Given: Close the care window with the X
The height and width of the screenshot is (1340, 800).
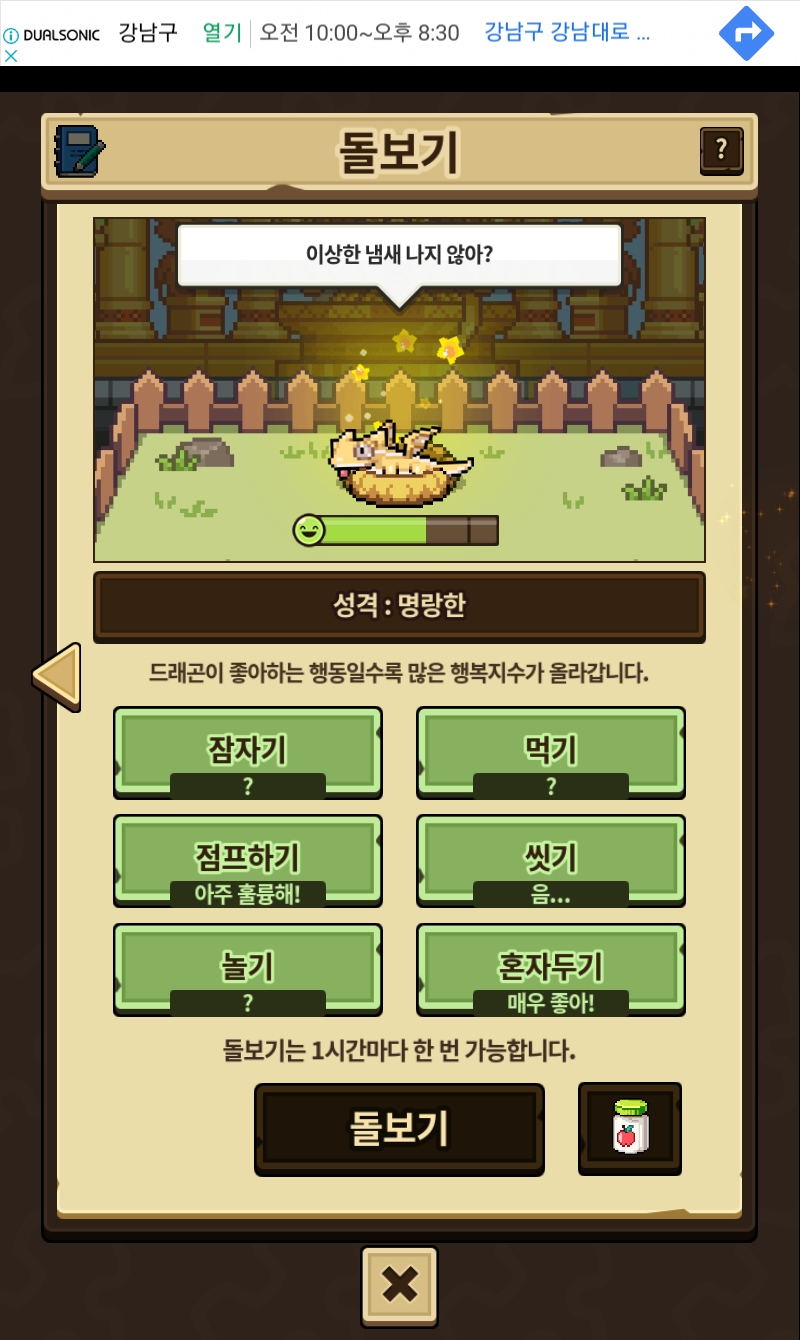Looking at the screenshot, I should [400, 1285].
